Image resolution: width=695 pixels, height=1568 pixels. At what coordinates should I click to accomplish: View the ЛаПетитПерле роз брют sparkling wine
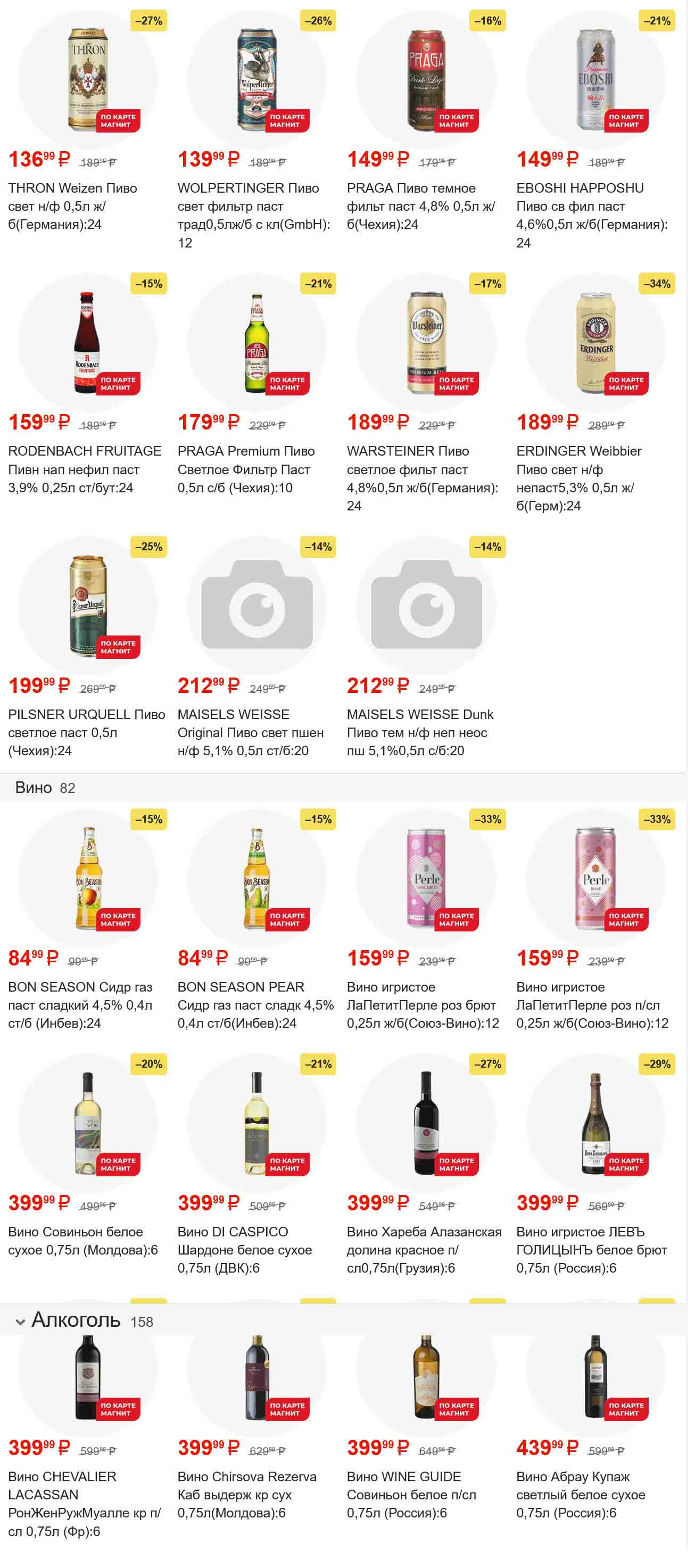click(x=426, y=878)
